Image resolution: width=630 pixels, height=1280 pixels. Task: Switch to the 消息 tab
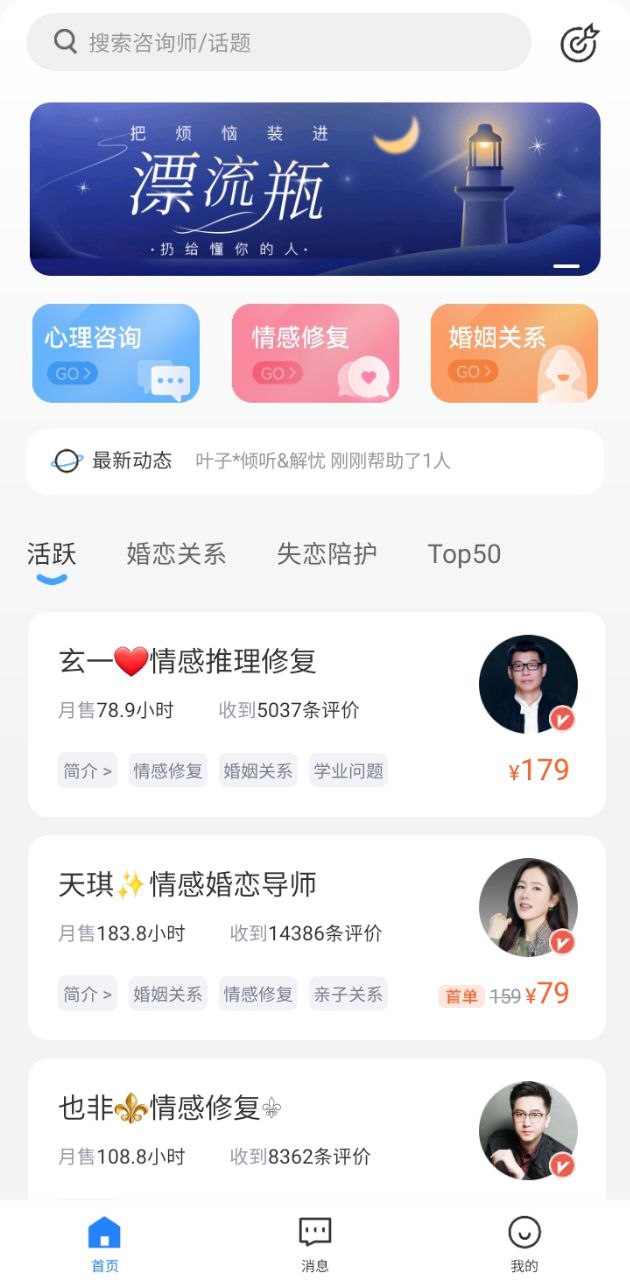(315, 1243)
